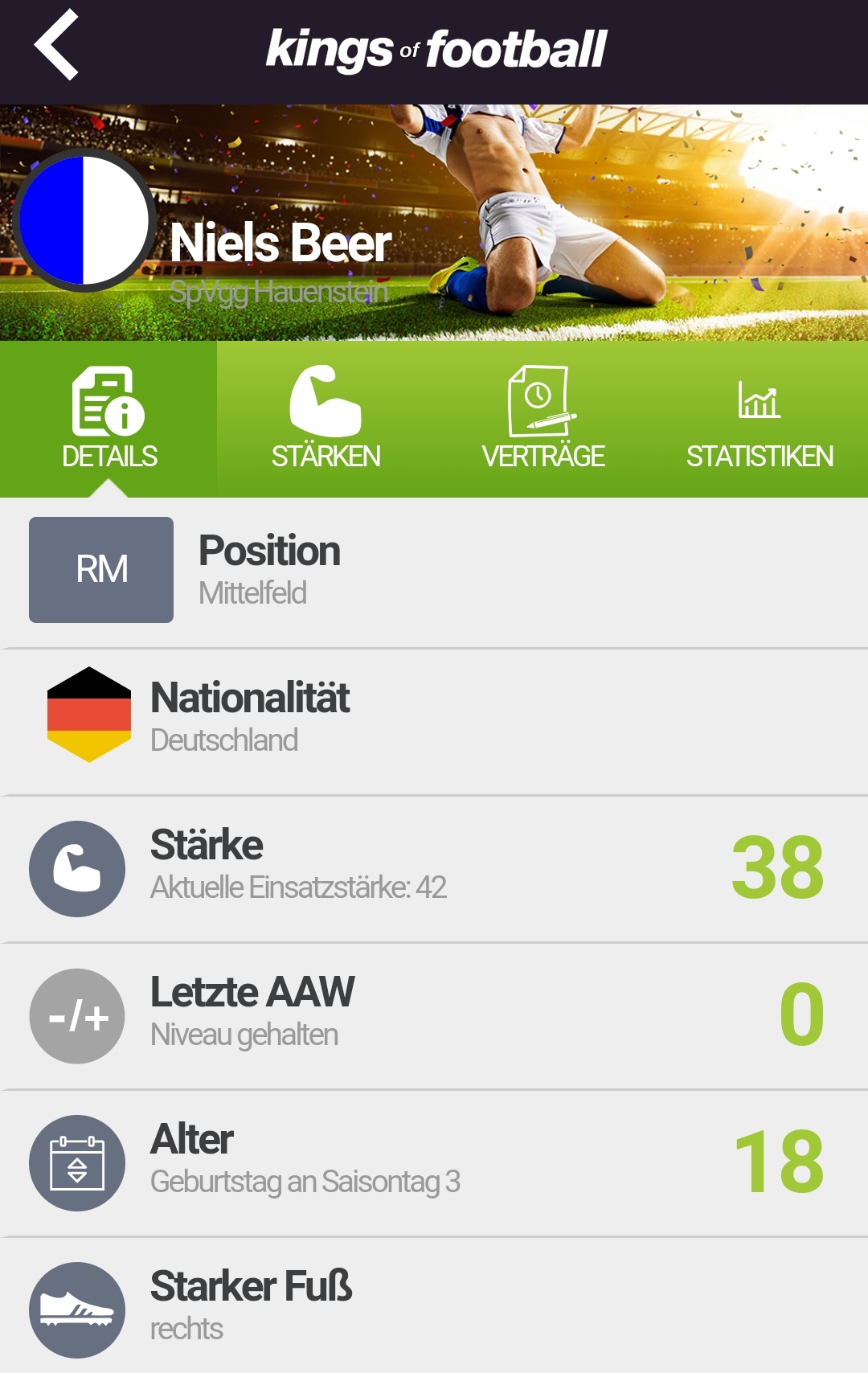Select the Details tab

(108, 419)
